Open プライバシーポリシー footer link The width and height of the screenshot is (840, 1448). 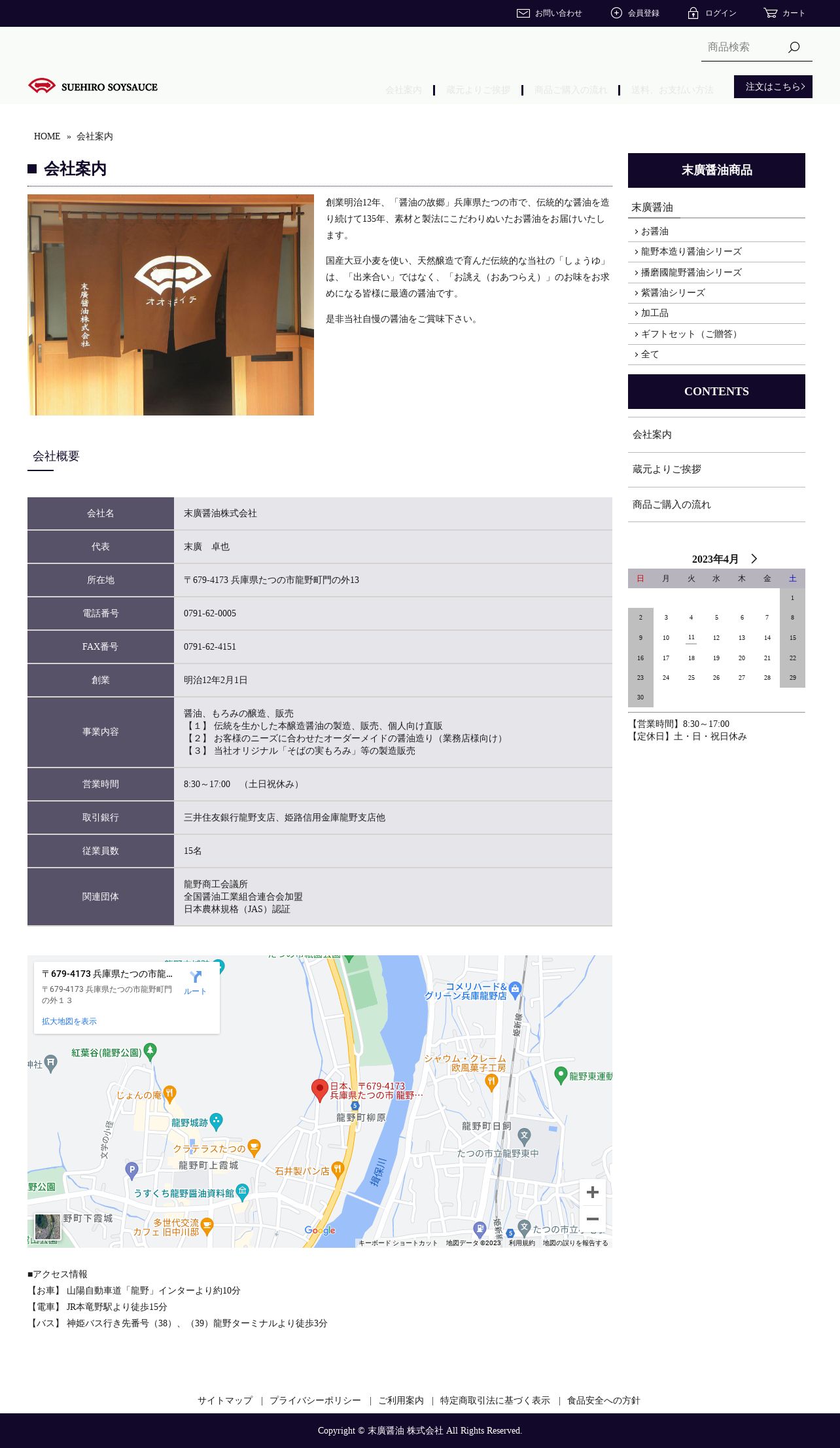coord(315,1400)
